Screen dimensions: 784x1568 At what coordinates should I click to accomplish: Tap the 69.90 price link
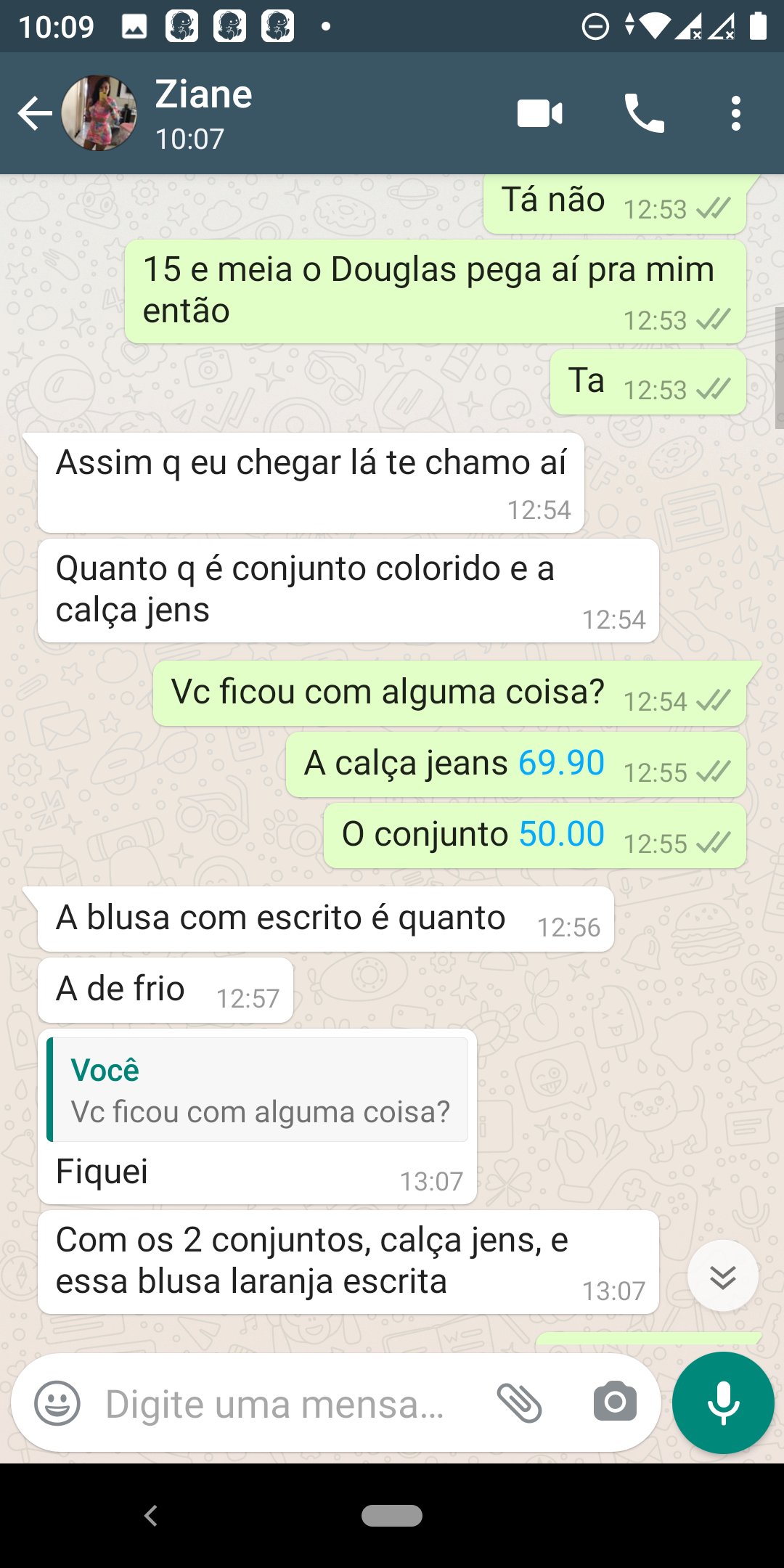pos(561,763)
